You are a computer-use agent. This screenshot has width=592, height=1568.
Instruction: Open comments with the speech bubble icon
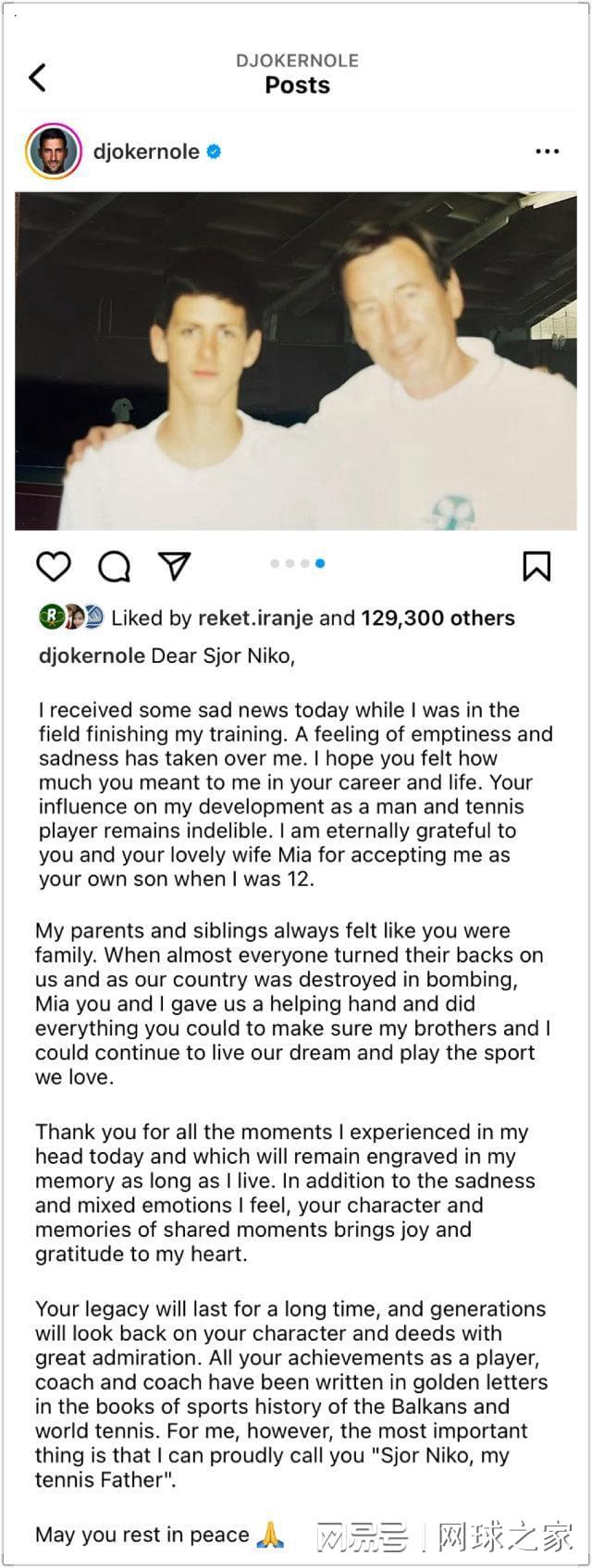click(114, 566)
